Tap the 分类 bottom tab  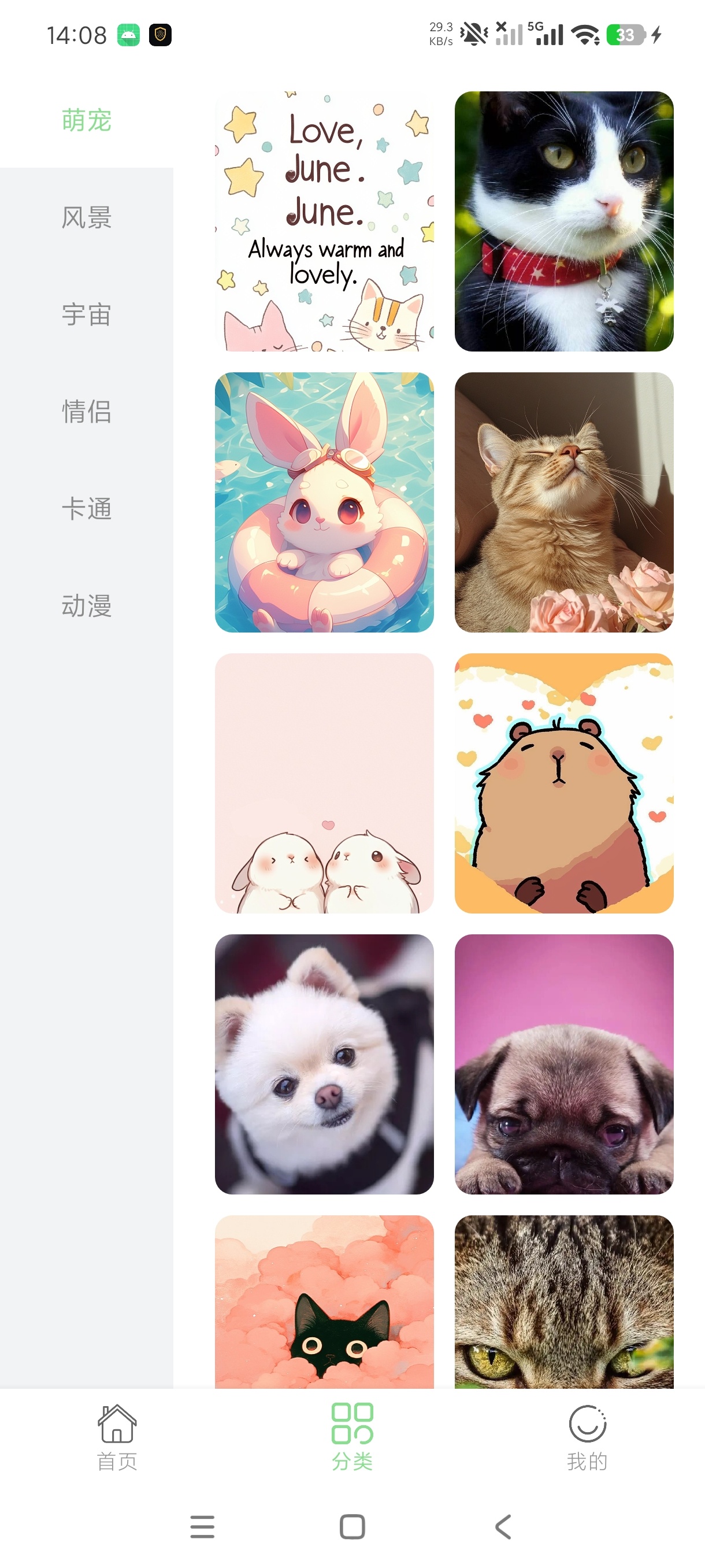coord(352,1438)
